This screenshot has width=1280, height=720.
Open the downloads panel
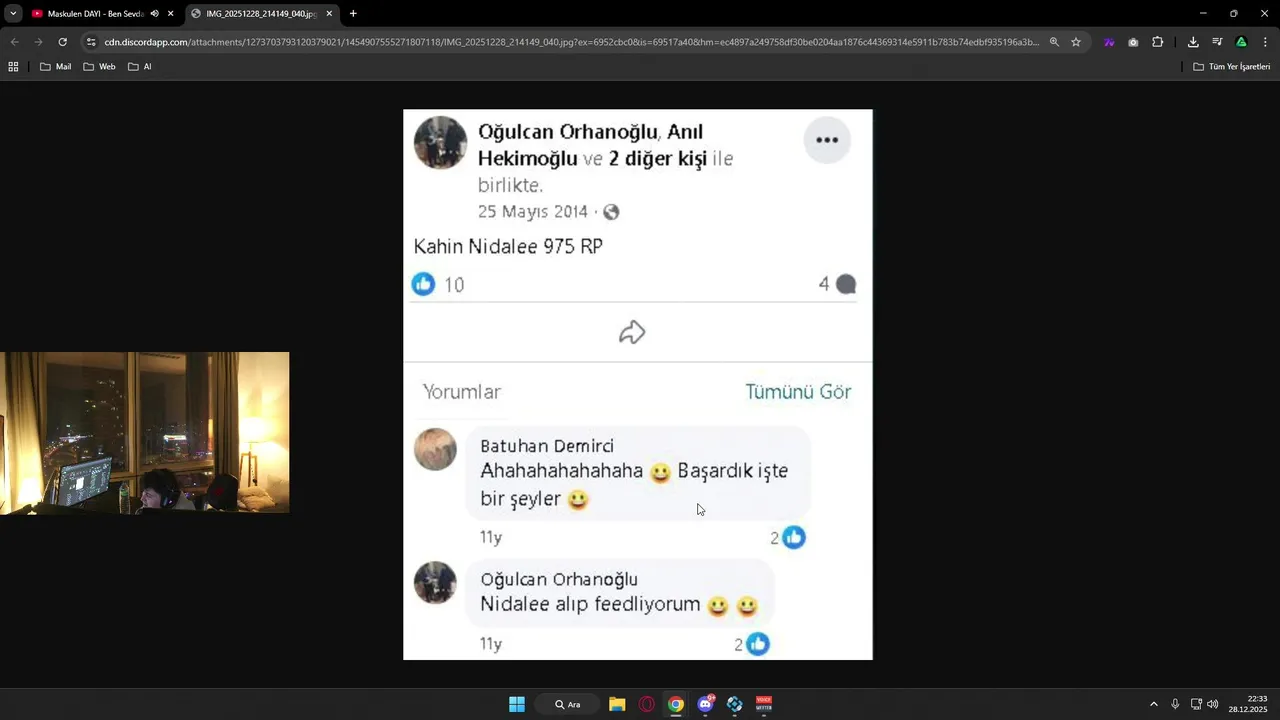(x=1193, y=42)
